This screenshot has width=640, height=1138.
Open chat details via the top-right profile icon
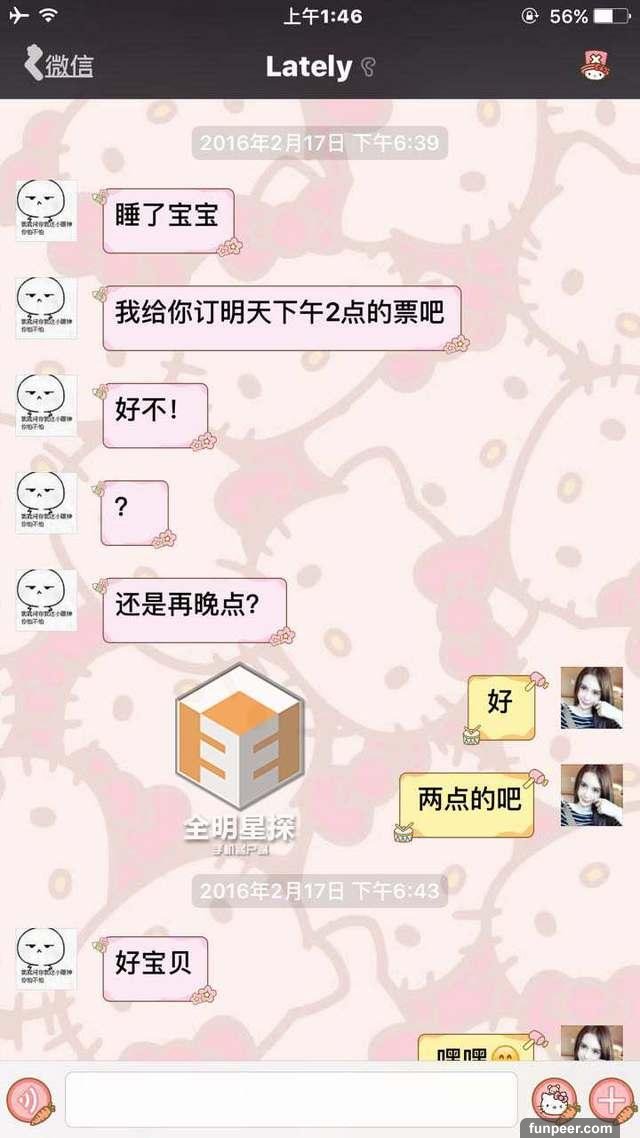click(x=597, y=67)
